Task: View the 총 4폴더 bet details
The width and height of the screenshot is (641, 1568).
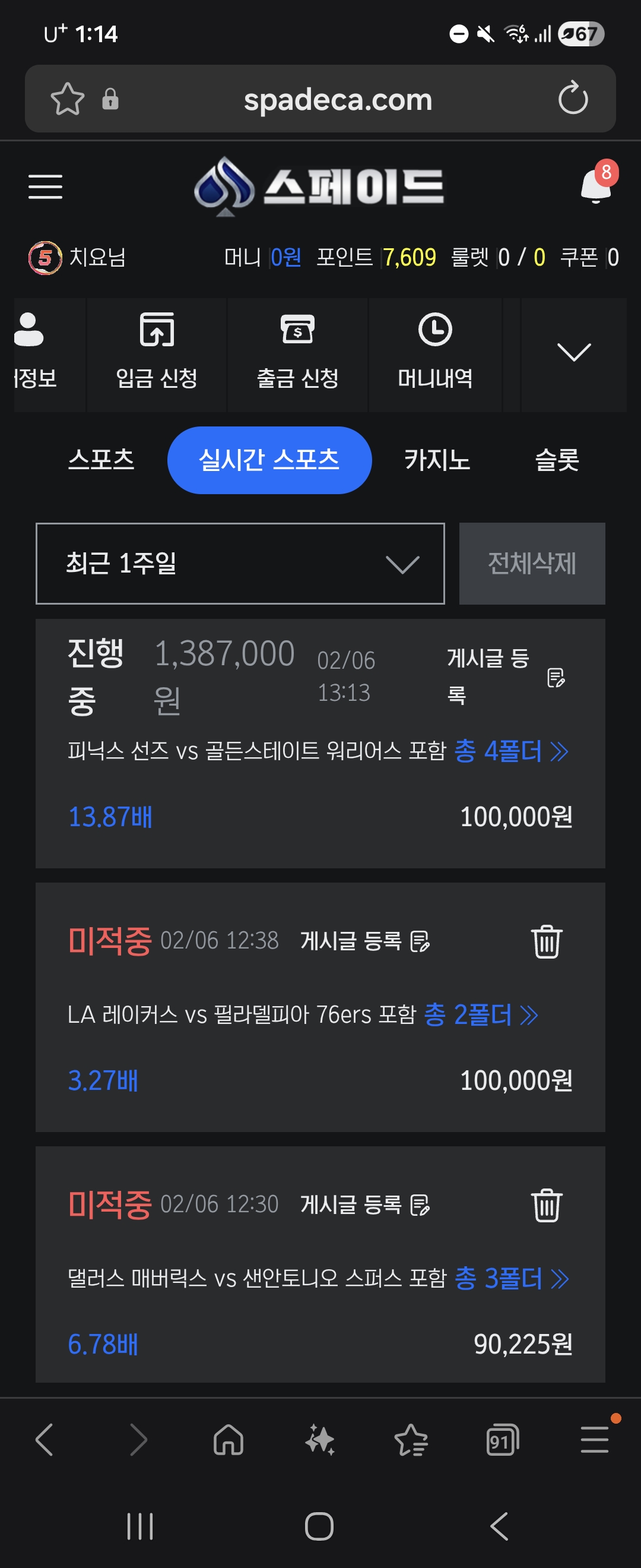Action: click(511, 751)
